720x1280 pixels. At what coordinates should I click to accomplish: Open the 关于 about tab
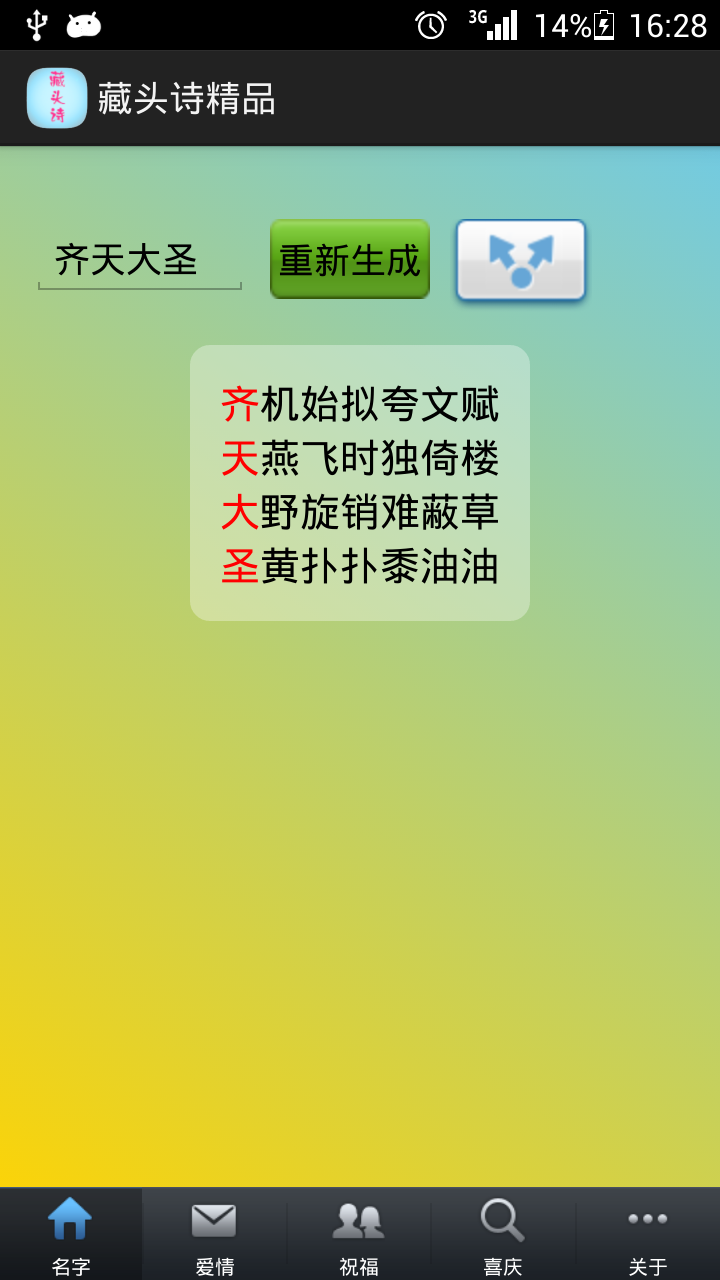648,1235
